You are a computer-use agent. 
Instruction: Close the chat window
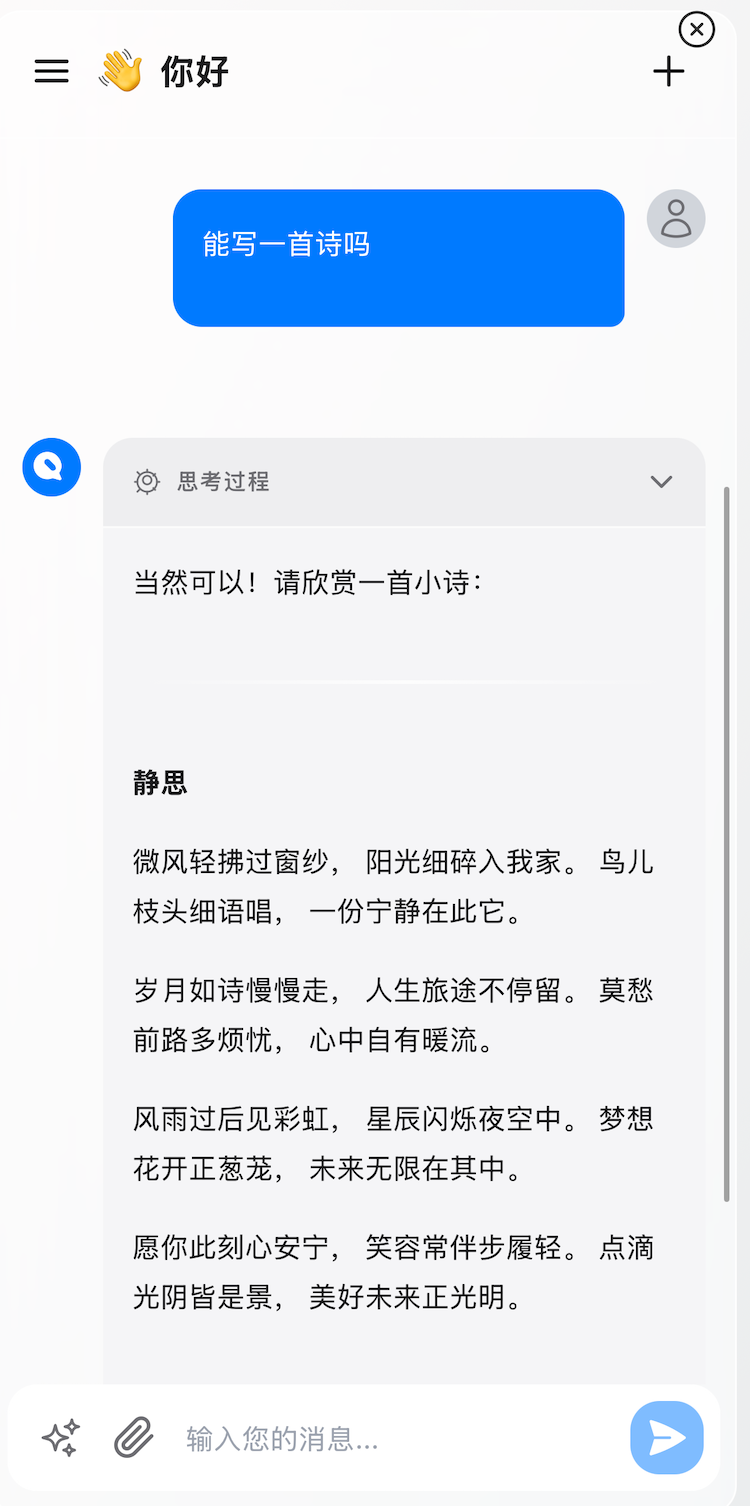point(697,30)
